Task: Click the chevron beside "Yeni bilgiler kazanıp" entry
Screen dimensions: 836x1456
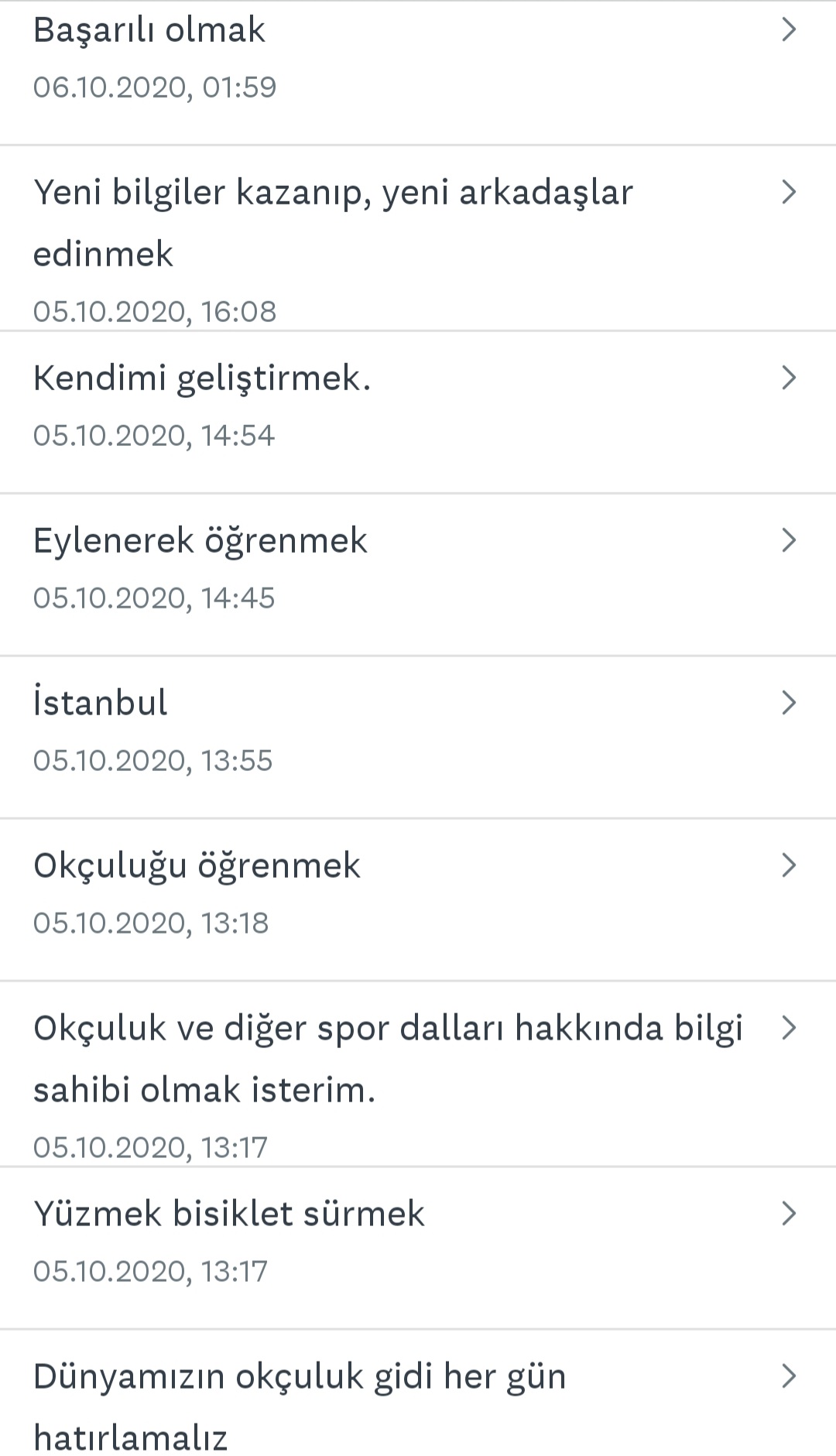Action: pyautogui.click(x=790, y=193)
